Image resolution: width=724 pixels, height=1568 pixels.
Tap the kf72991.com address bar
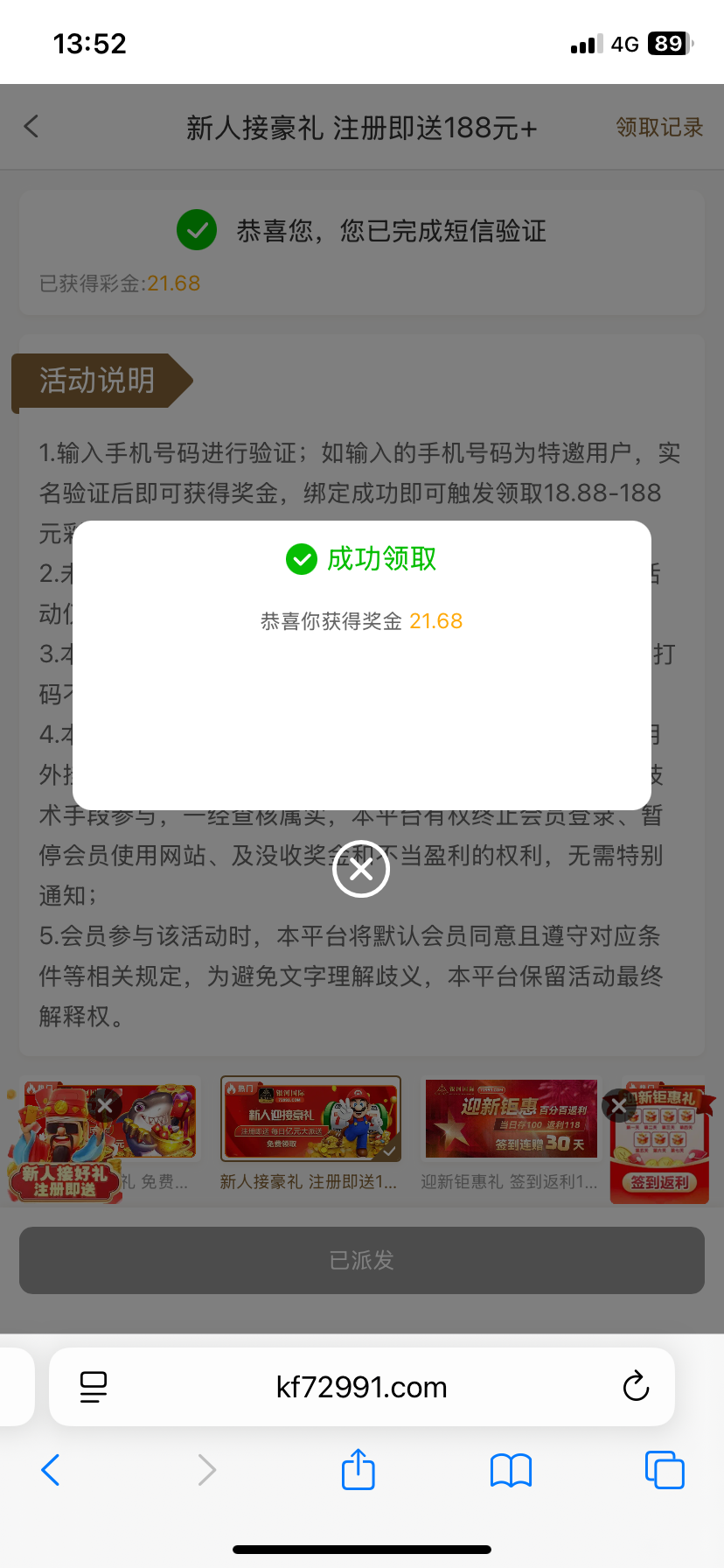[x=362, y=1387]
